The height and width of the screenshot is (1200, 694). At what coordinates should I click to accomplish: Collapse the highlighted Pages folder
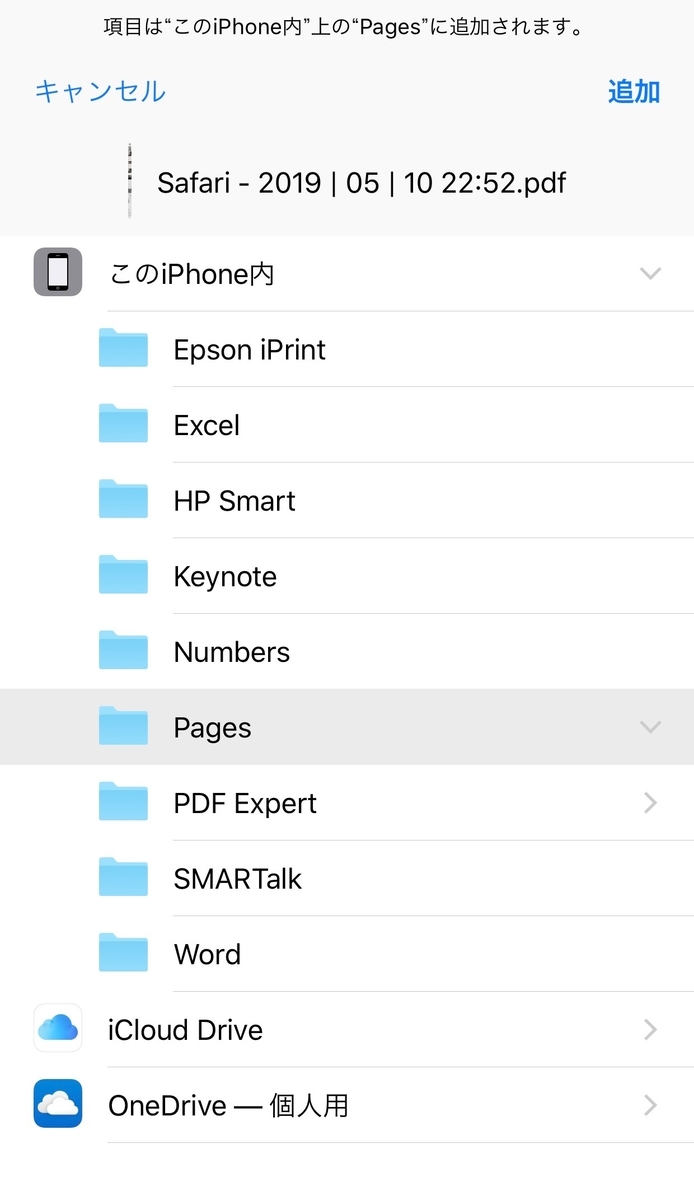tap(651, 727)
